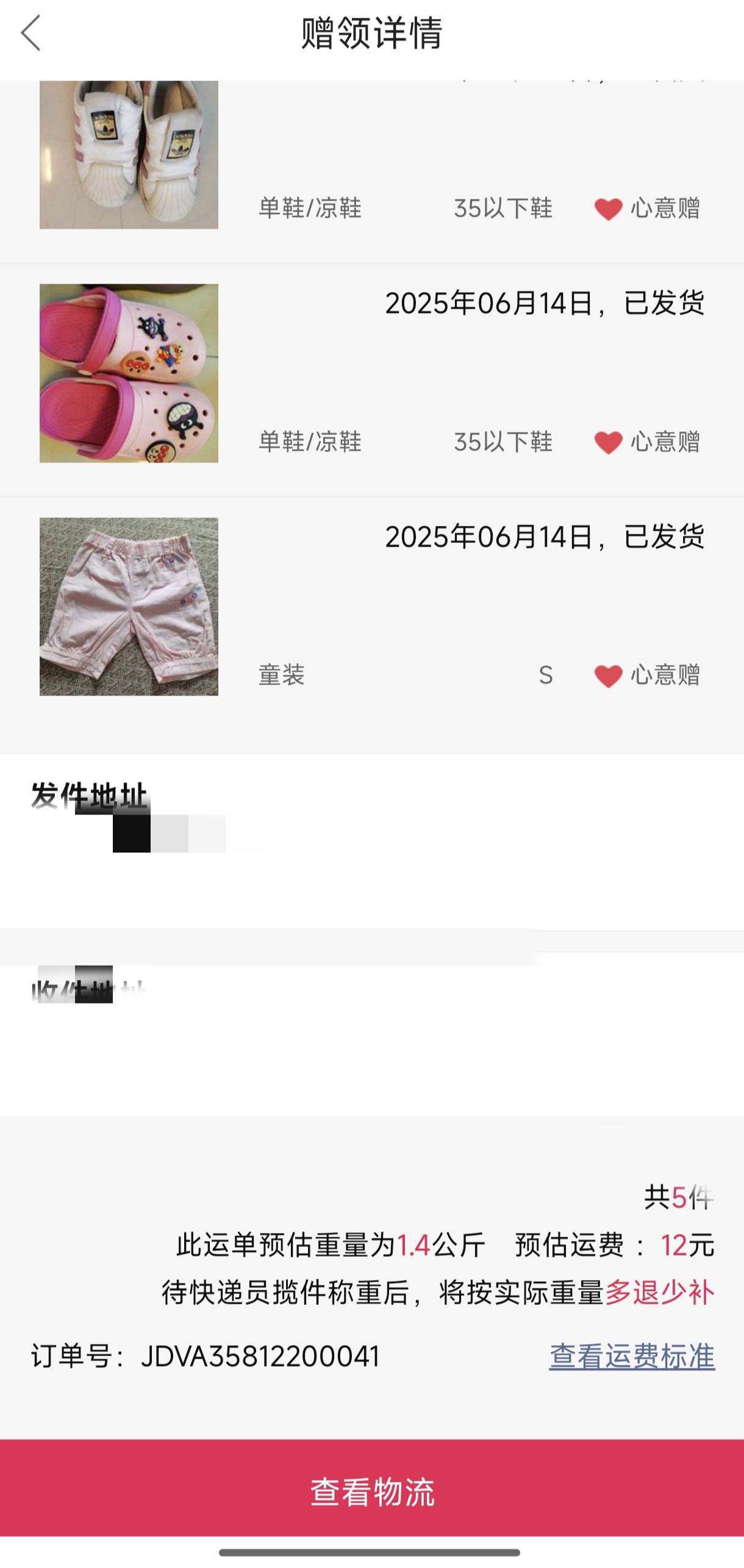Go back from 赠领详情 page
The image size is (744, 1568).
click(30, 33)
